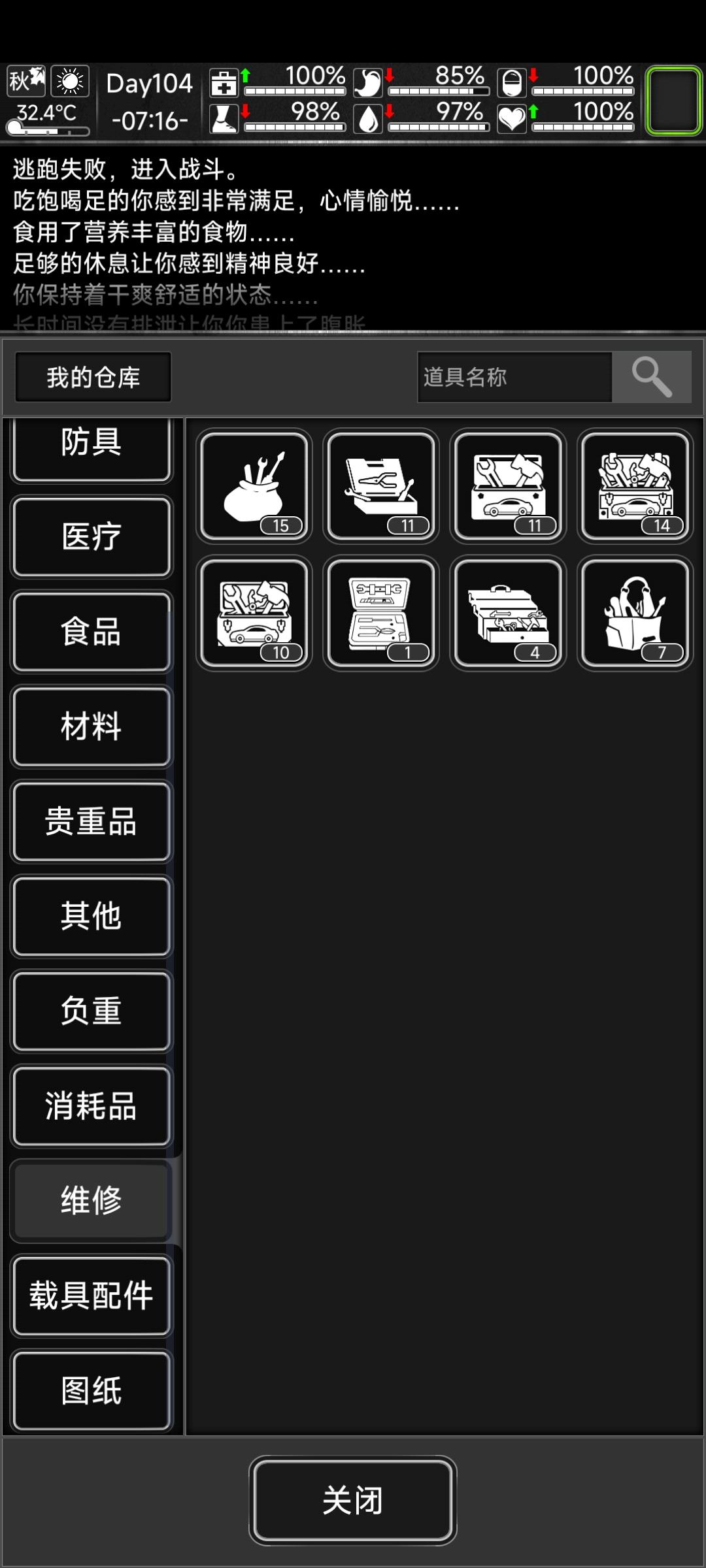Click the 我的仓库 button
Viewport: 706px width, 1568px height.
click(x=92, y=376)
